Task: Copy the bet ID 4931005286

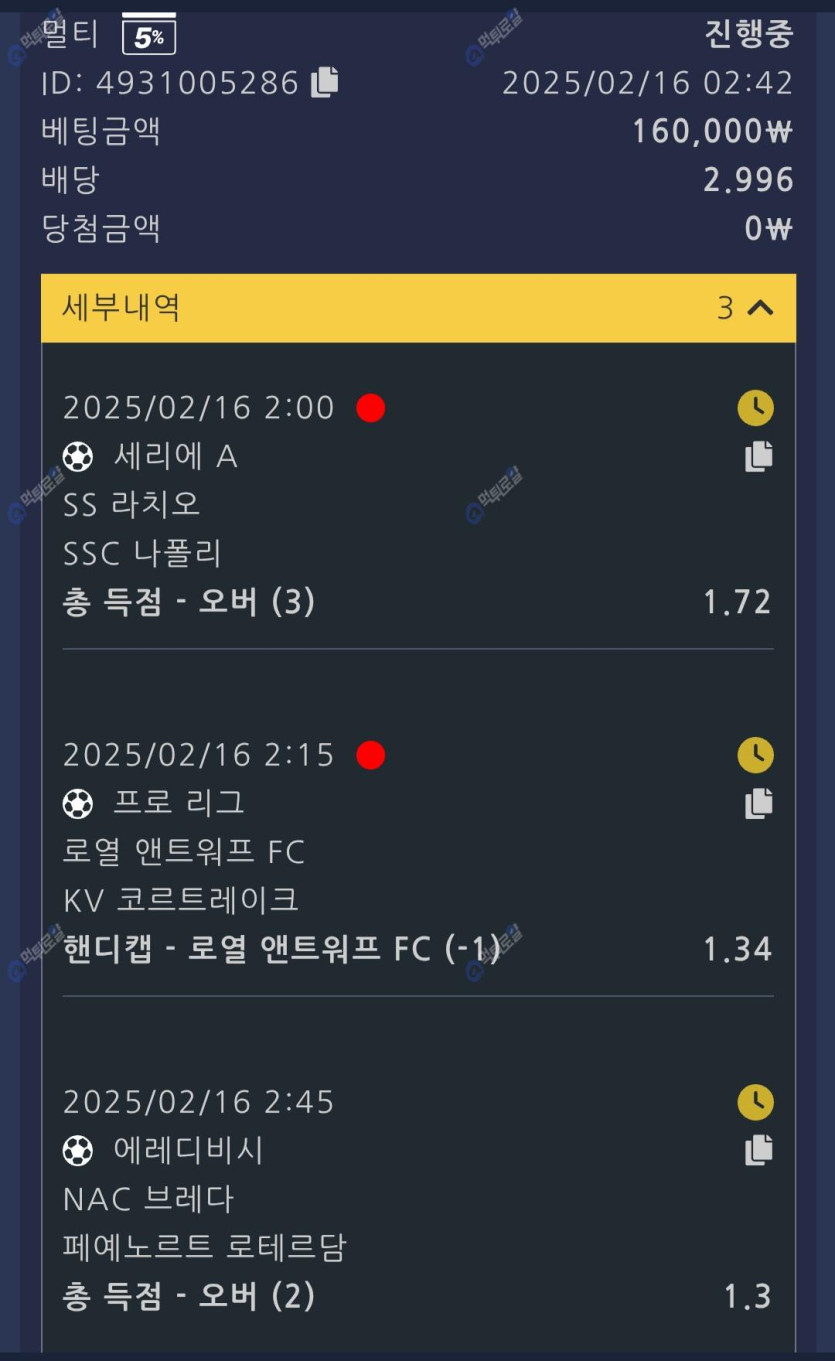Action: pos(325,82)
